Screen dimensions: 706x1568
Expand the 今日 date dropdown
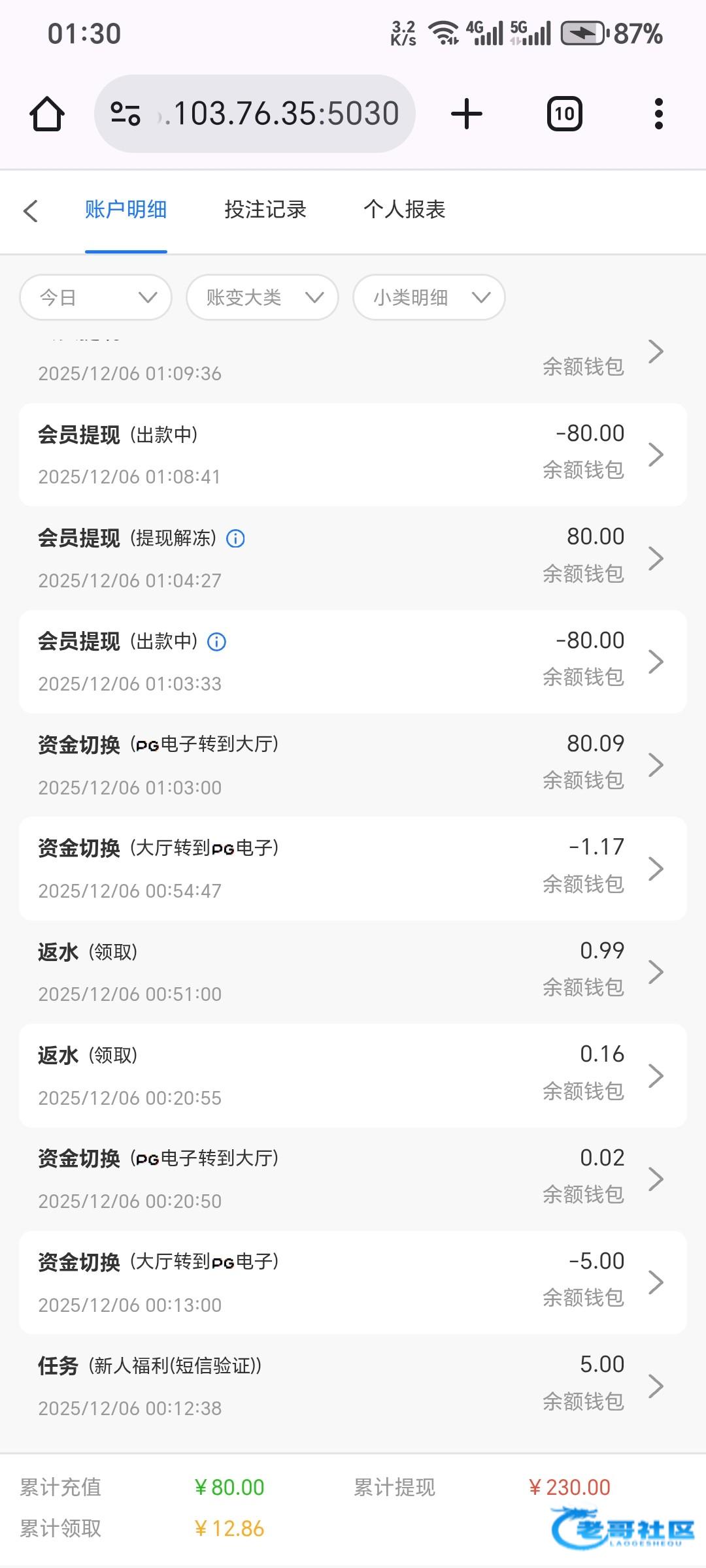[x=96, y=297]
